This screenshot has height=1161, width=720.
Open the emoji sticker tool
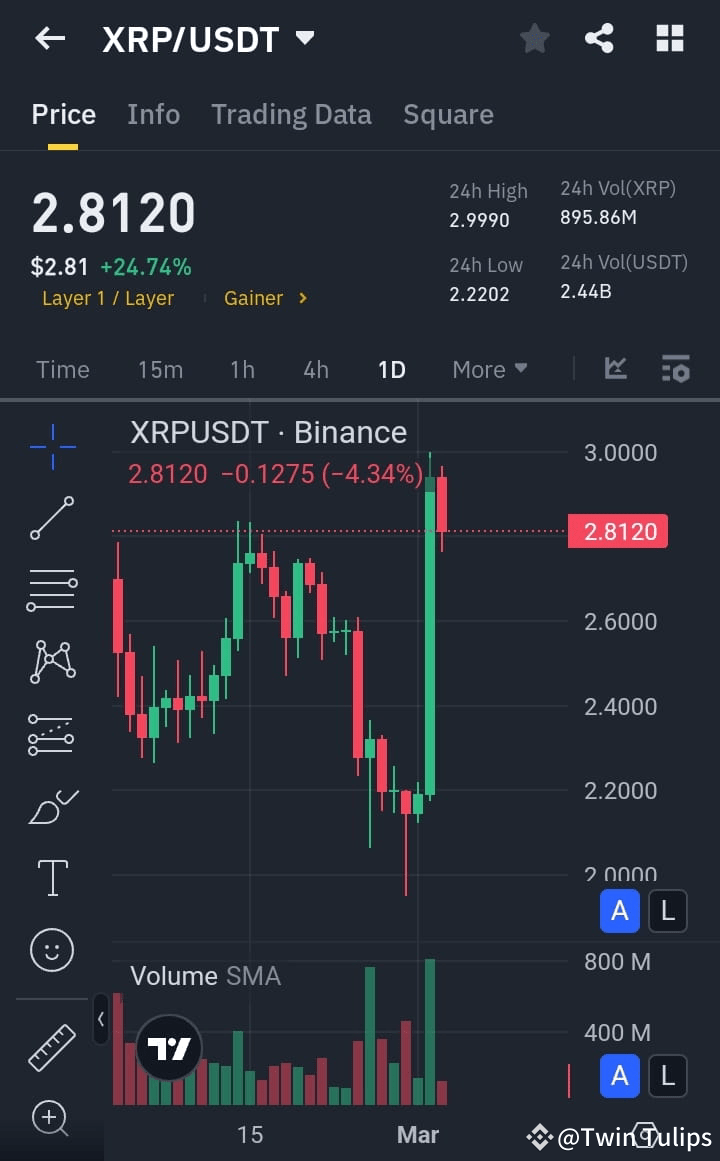pos(51,950)
